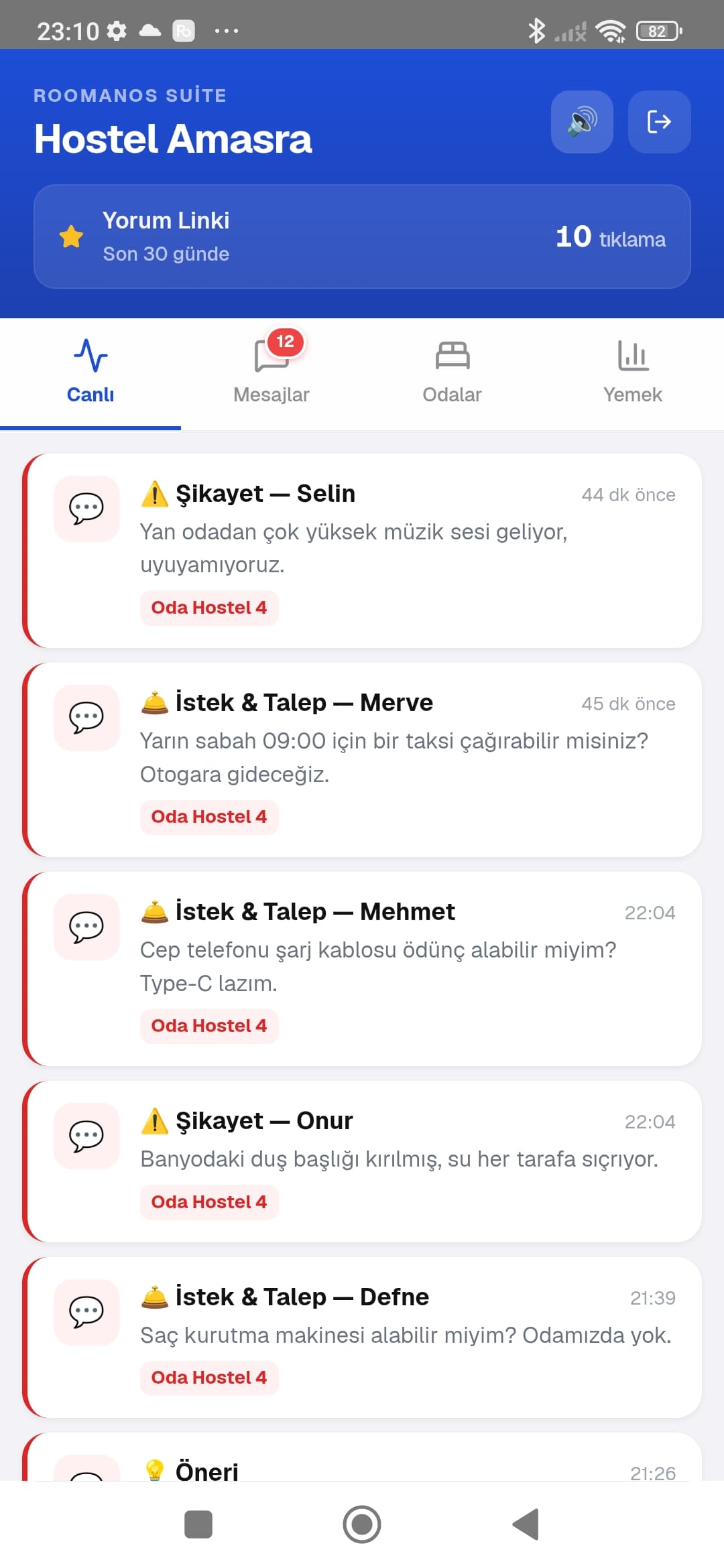Go to the Yemek tab
Image resolution: width=724 pixels, height=1568 pixels.
tap(633, 373)
